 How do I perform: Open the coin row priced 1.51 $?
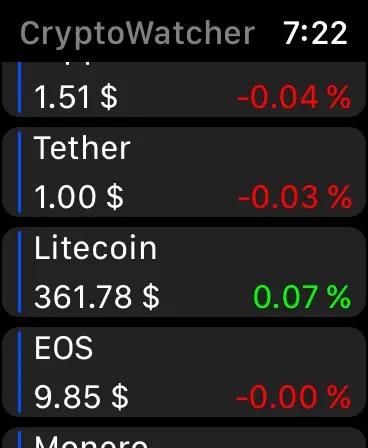click(184, 89)
